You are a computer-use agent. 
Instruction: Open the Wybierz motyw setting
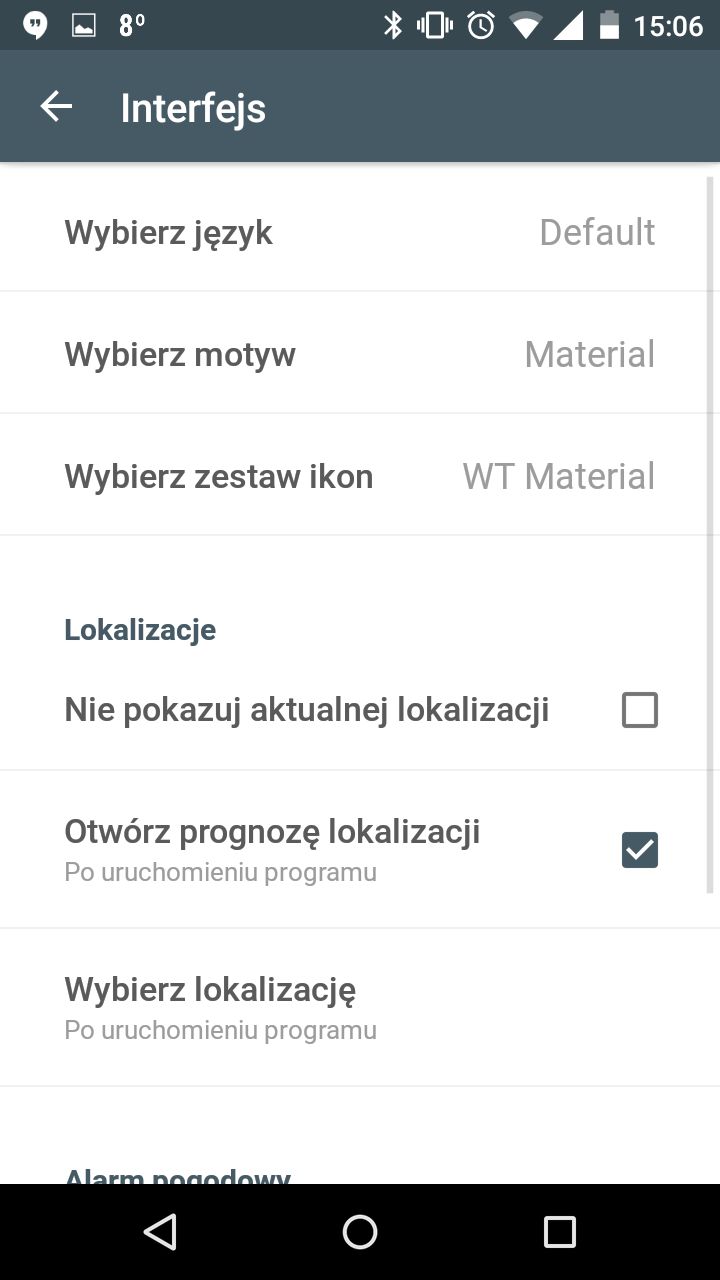[360, 353]
